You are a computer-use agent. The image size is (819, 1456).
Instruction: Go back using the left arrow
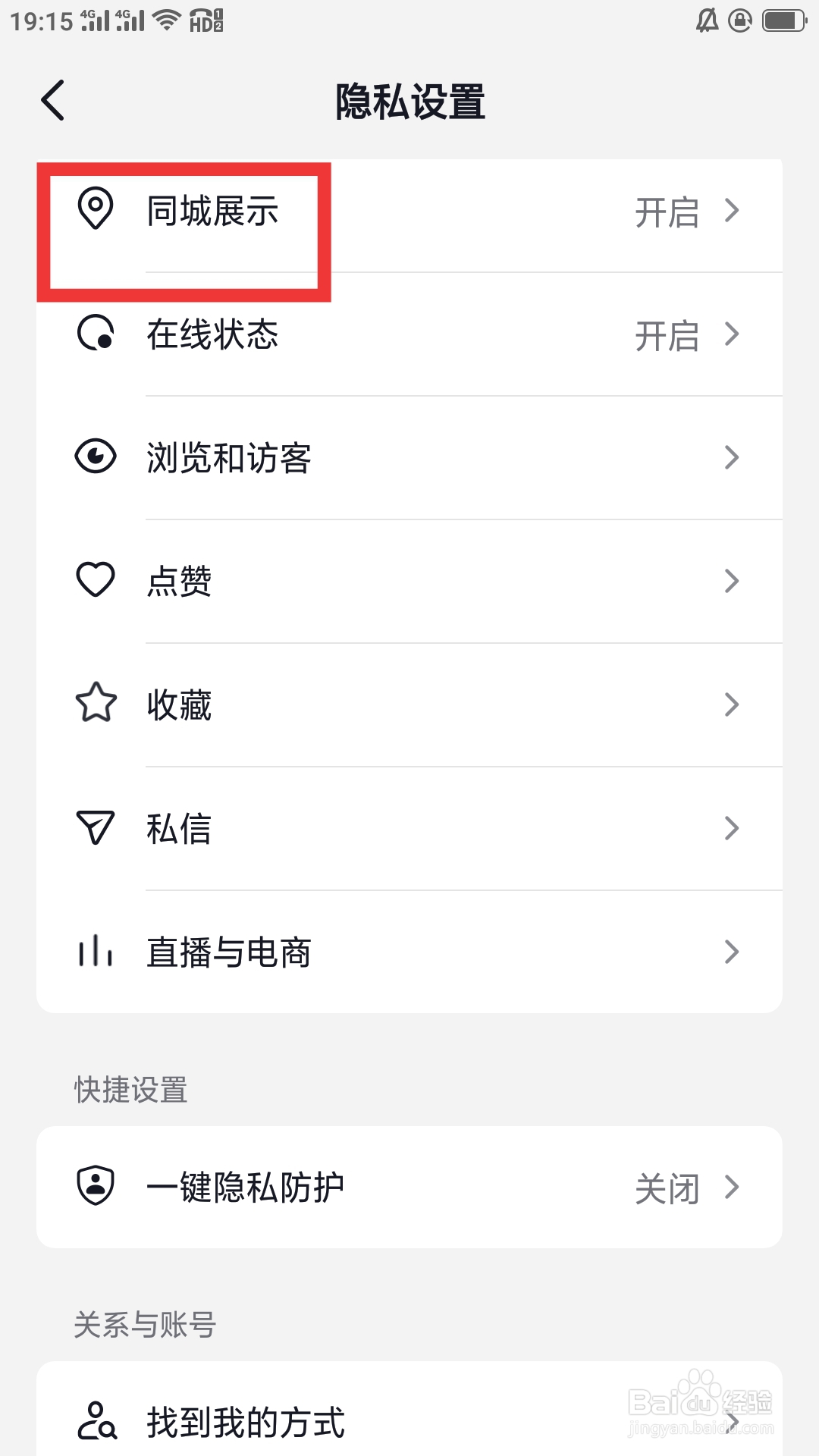point(52,99)
